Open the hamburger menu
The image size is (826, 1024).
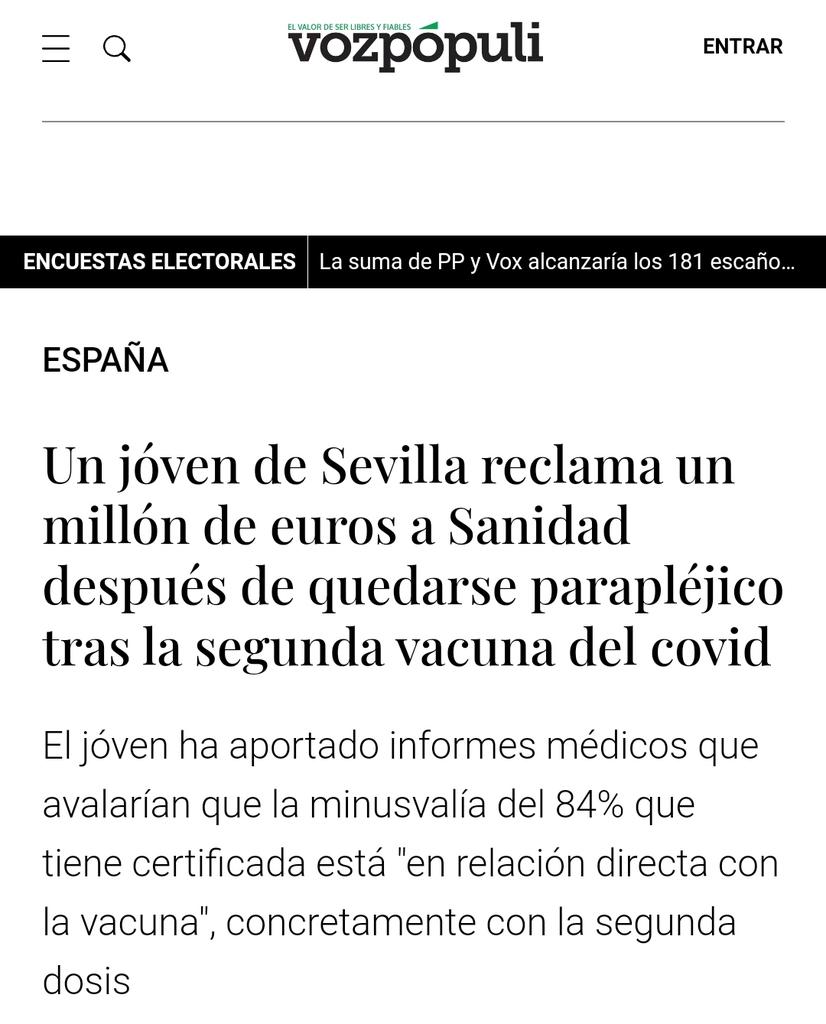pos(56,48)
